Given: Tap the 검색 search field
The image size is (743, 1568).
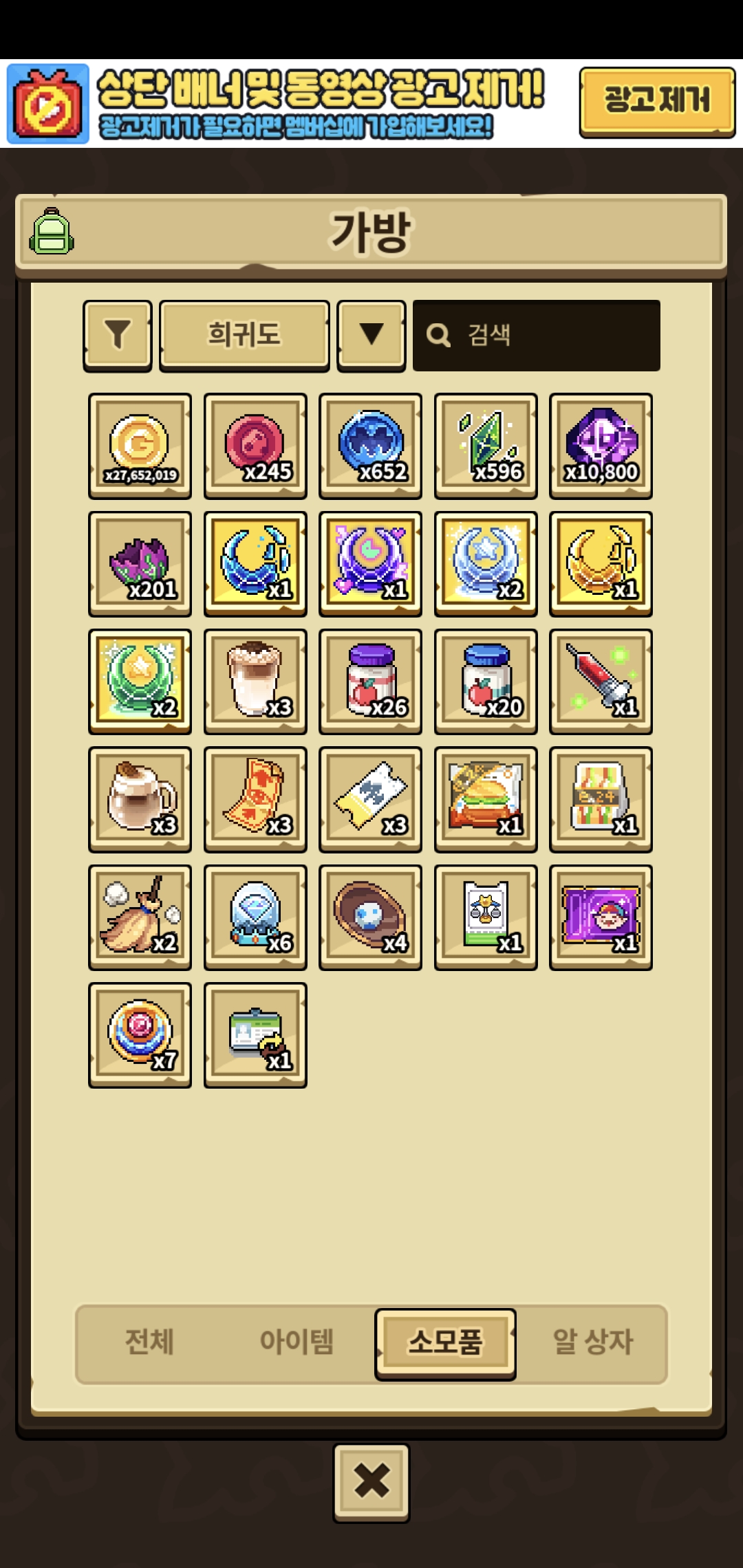Looking at the screenshot, I should pos(537,336).
